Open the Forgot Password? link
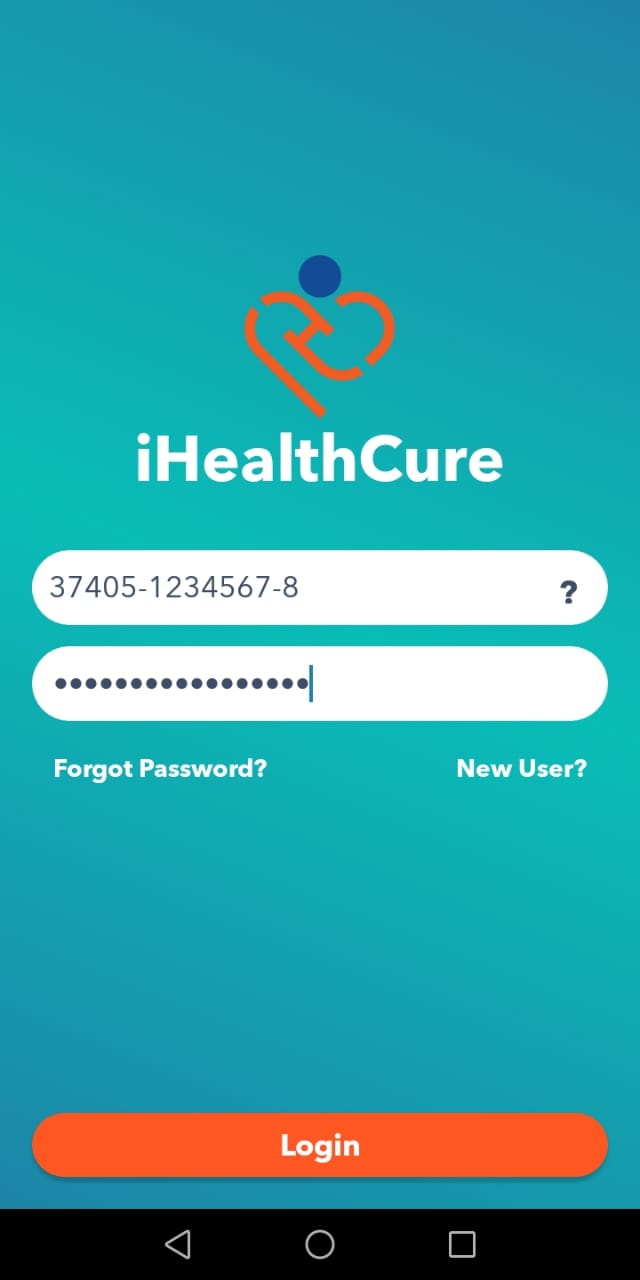The image size is (640, 1280). click(x=160, y=768)
